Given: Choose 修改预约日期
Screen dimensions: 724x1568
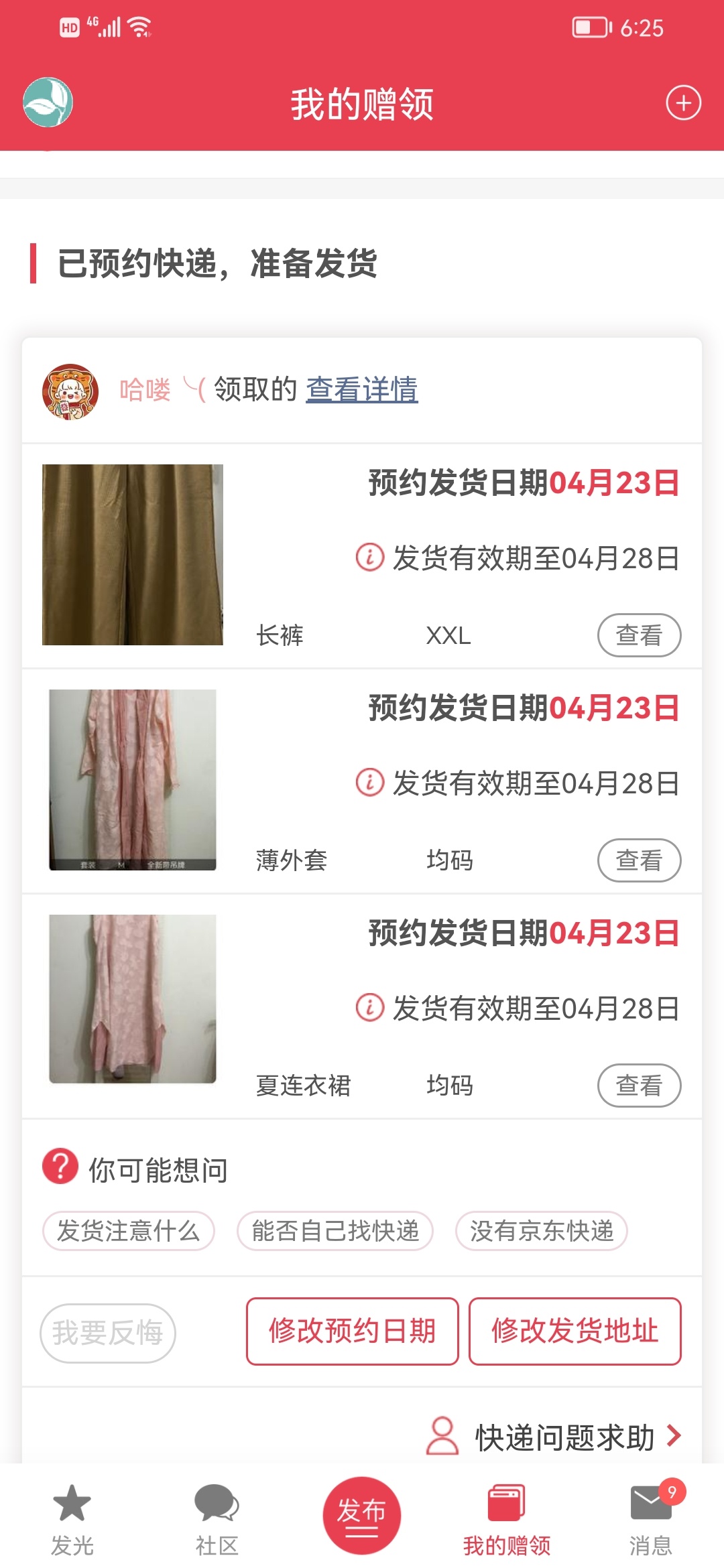Looking at the screenshot, I should coord(353,1331).
